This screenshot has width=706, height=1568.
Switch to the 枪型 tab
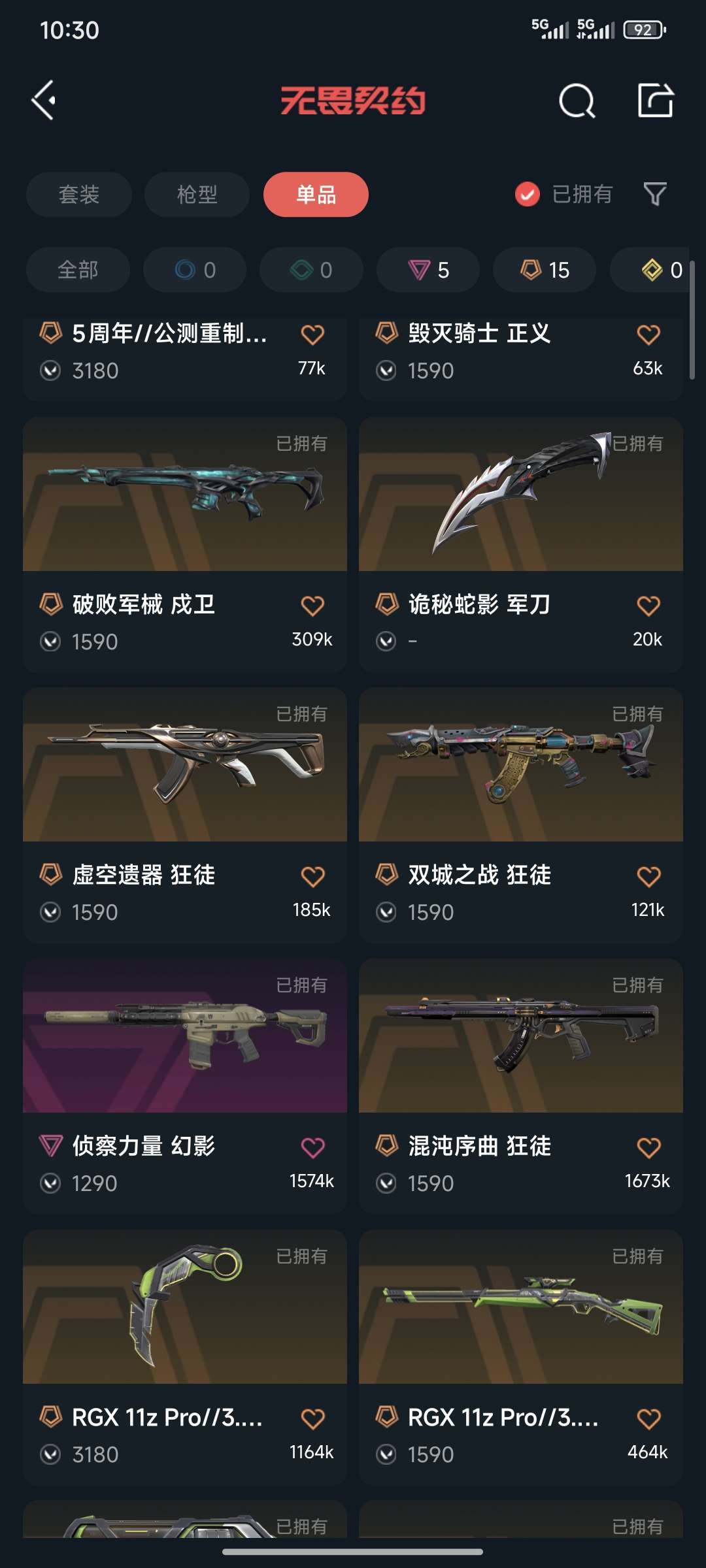pyautogui.click(x=197, y=195)
